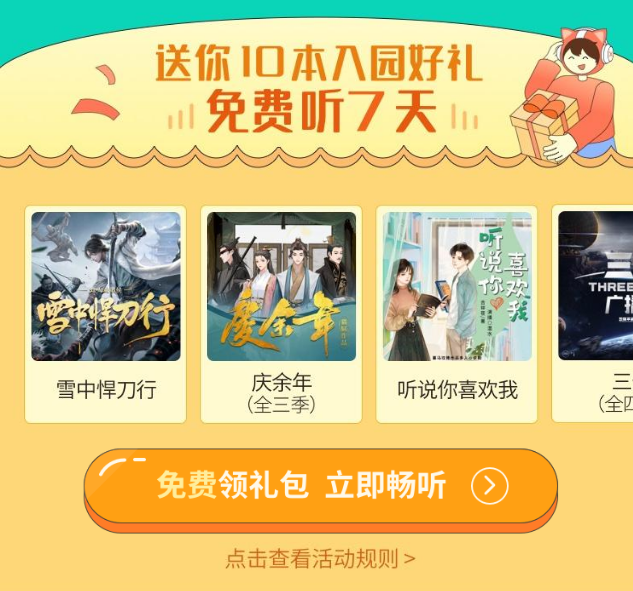Tap 免费领礼包 立即畅听 button
Screen dimensions: 633x591
(x=320, y=487)
